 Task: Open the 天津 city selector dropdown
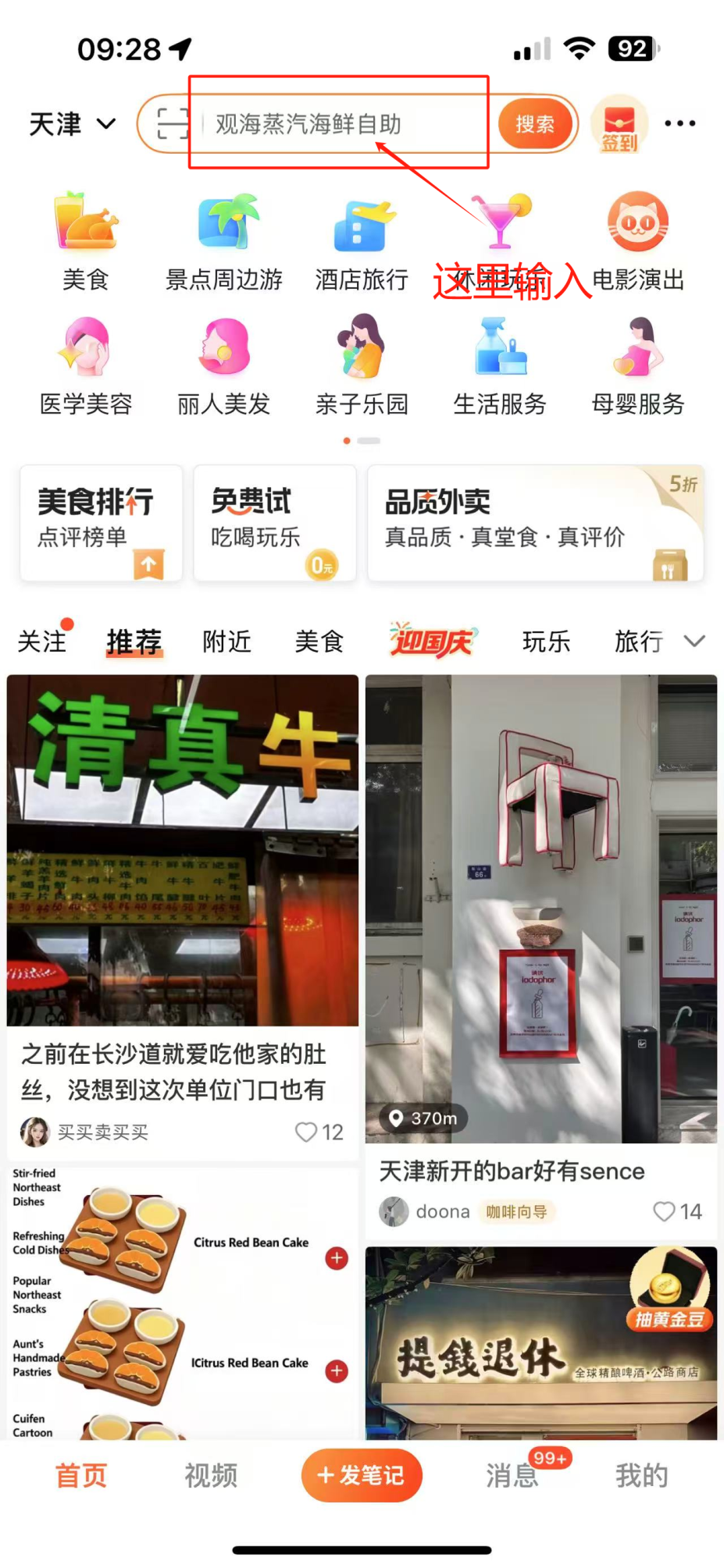coord(70,123)
